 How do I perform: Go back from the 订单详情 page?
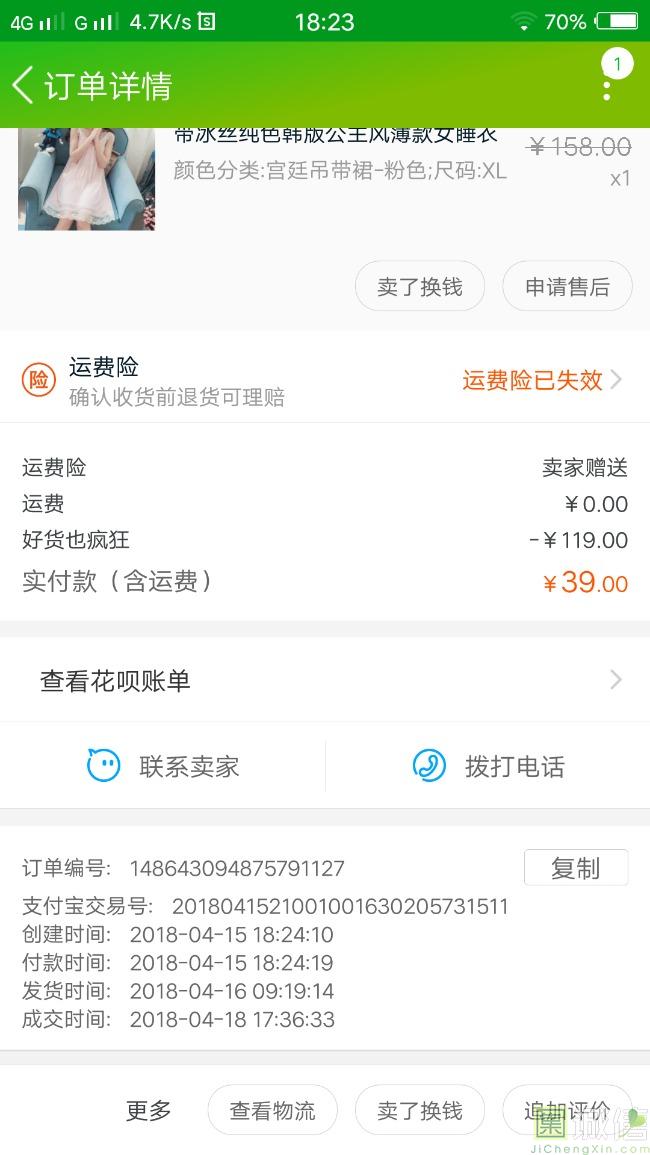click(24, 86)
